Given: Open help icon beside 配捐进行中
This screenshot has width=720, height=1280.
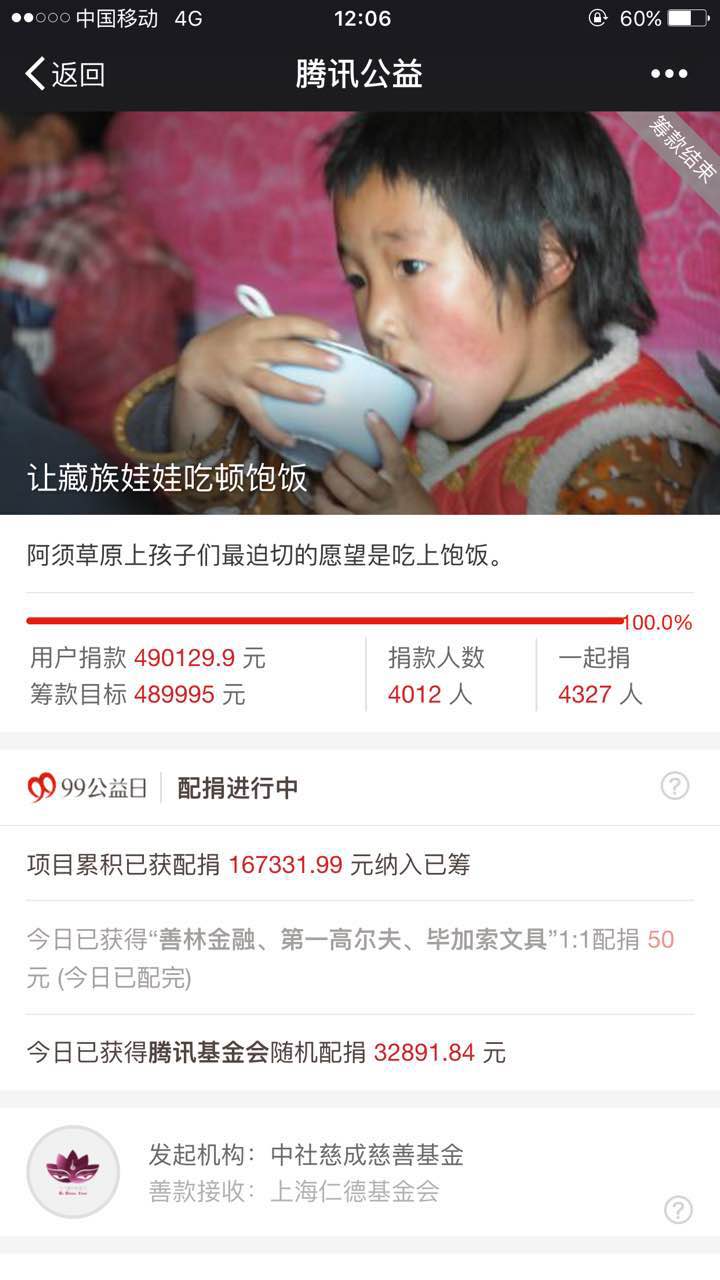Looking at the screenshot, I should (x=675, y=786).
